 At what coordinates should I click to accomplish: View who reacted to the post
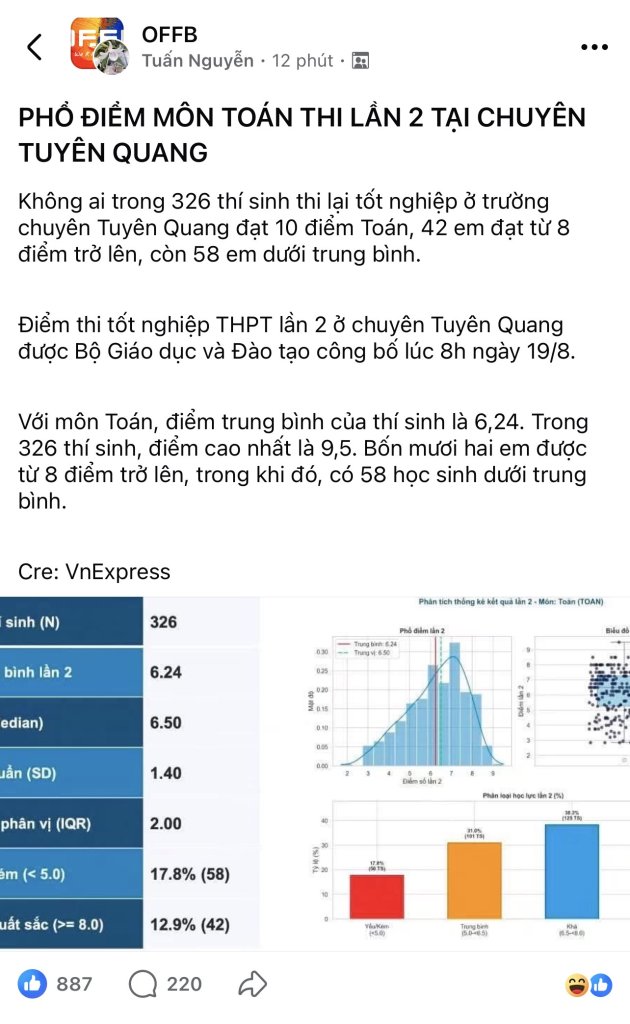(x=590, y=985)
